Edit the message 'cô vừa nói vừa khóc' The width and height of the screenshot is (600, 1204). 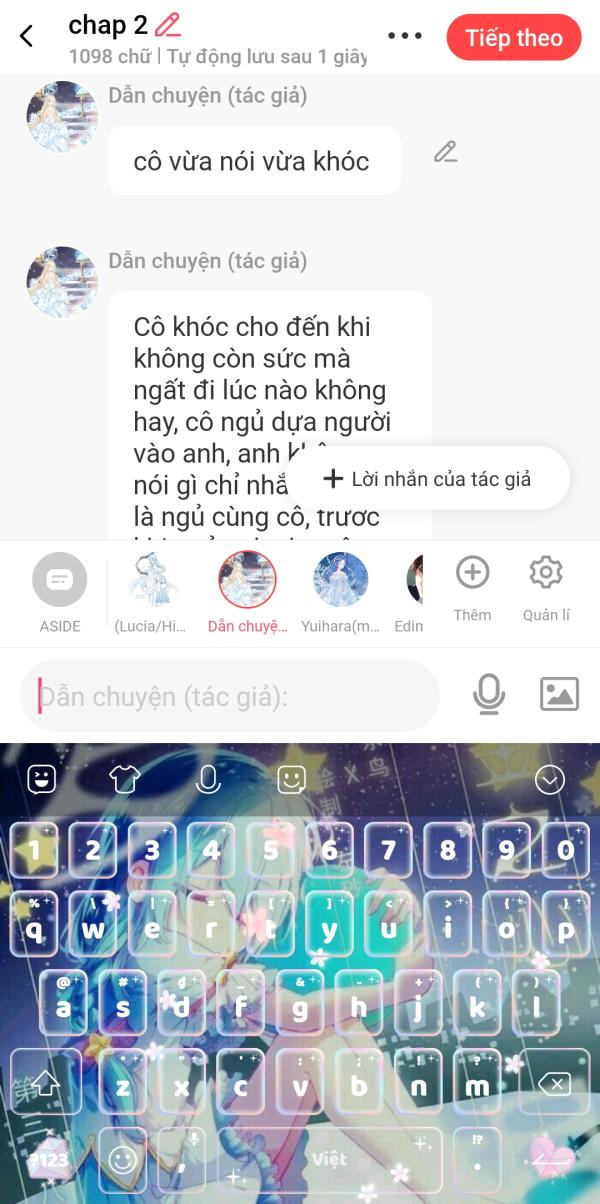[445, 152]
